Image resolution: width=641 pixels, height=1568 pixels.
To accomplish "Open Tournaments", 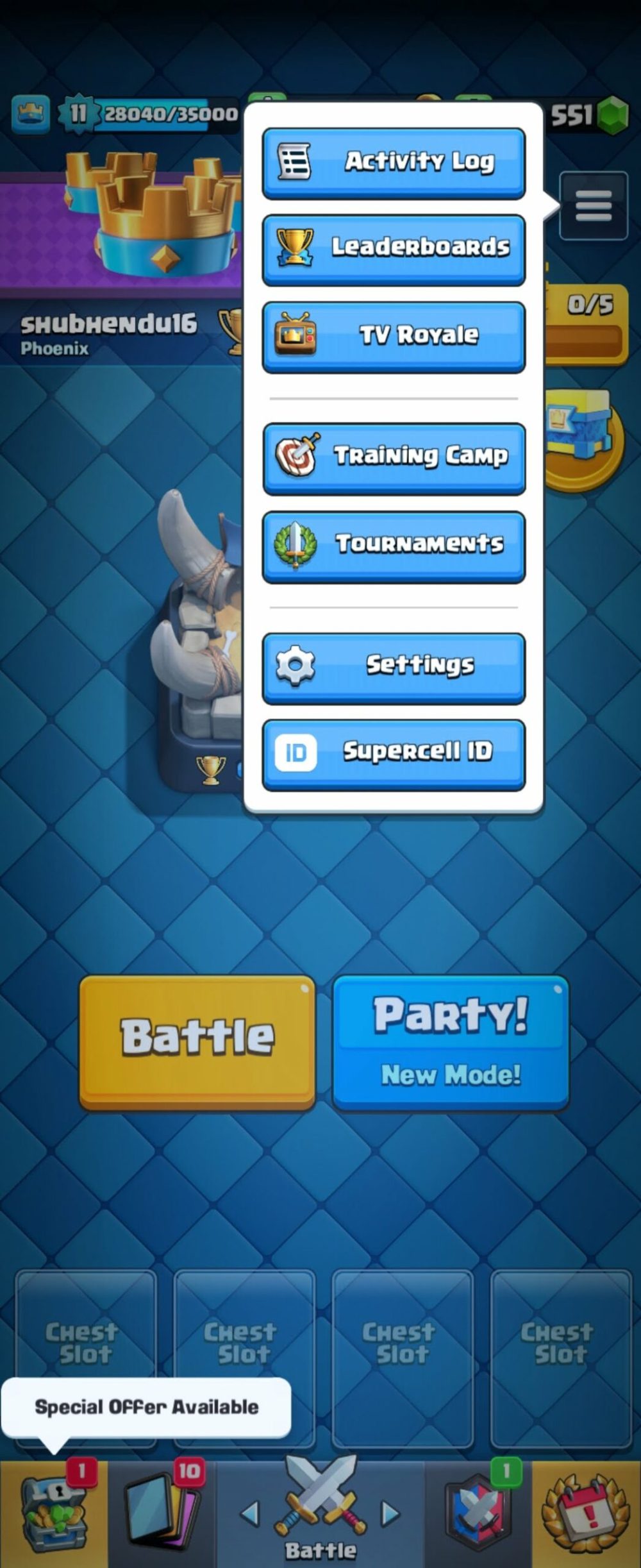I will point(394,545).
